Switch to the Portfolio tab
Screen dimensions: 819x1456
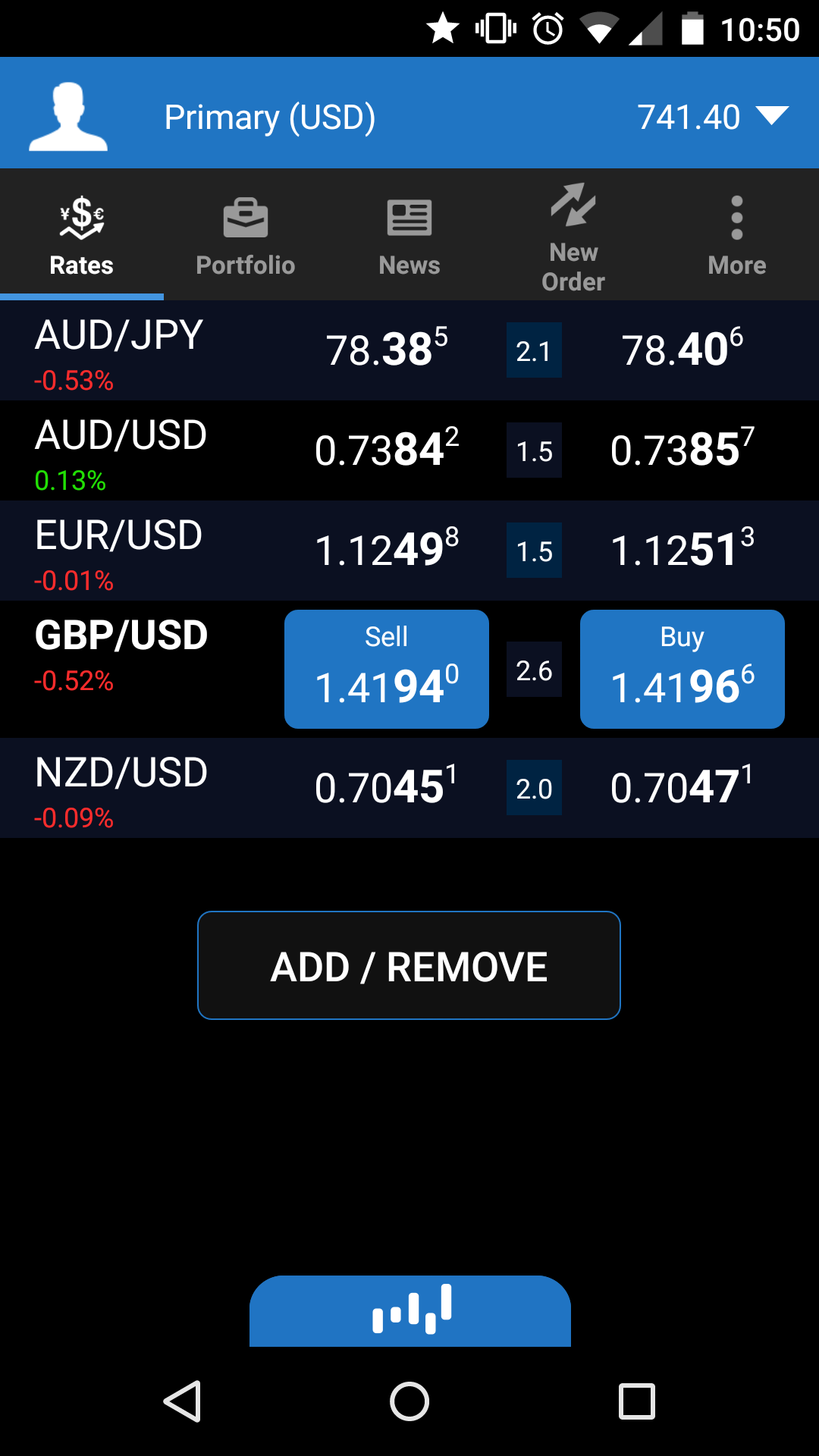[x=245, y=235]
